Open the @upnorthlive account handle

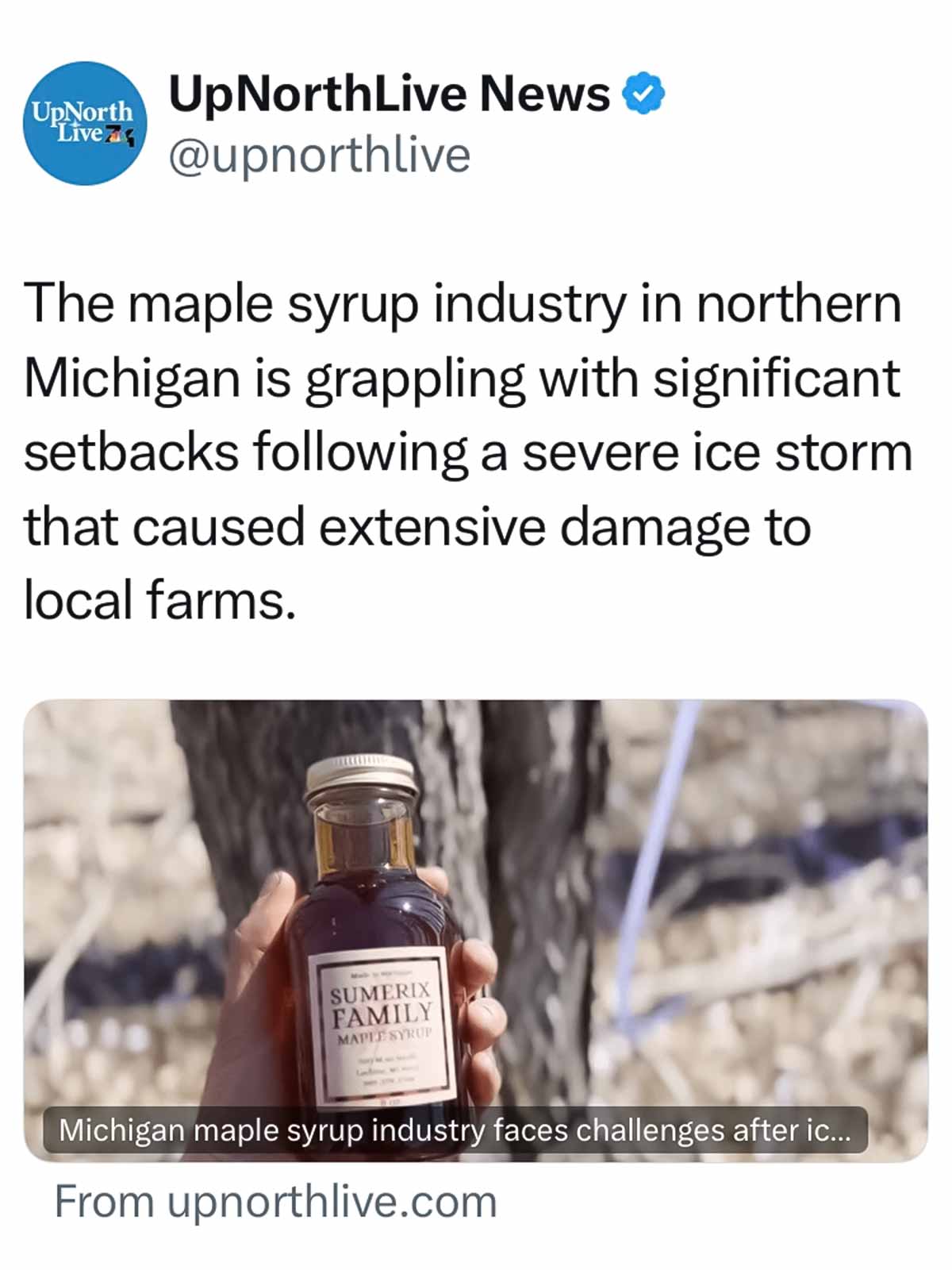[x=319, y=155]
